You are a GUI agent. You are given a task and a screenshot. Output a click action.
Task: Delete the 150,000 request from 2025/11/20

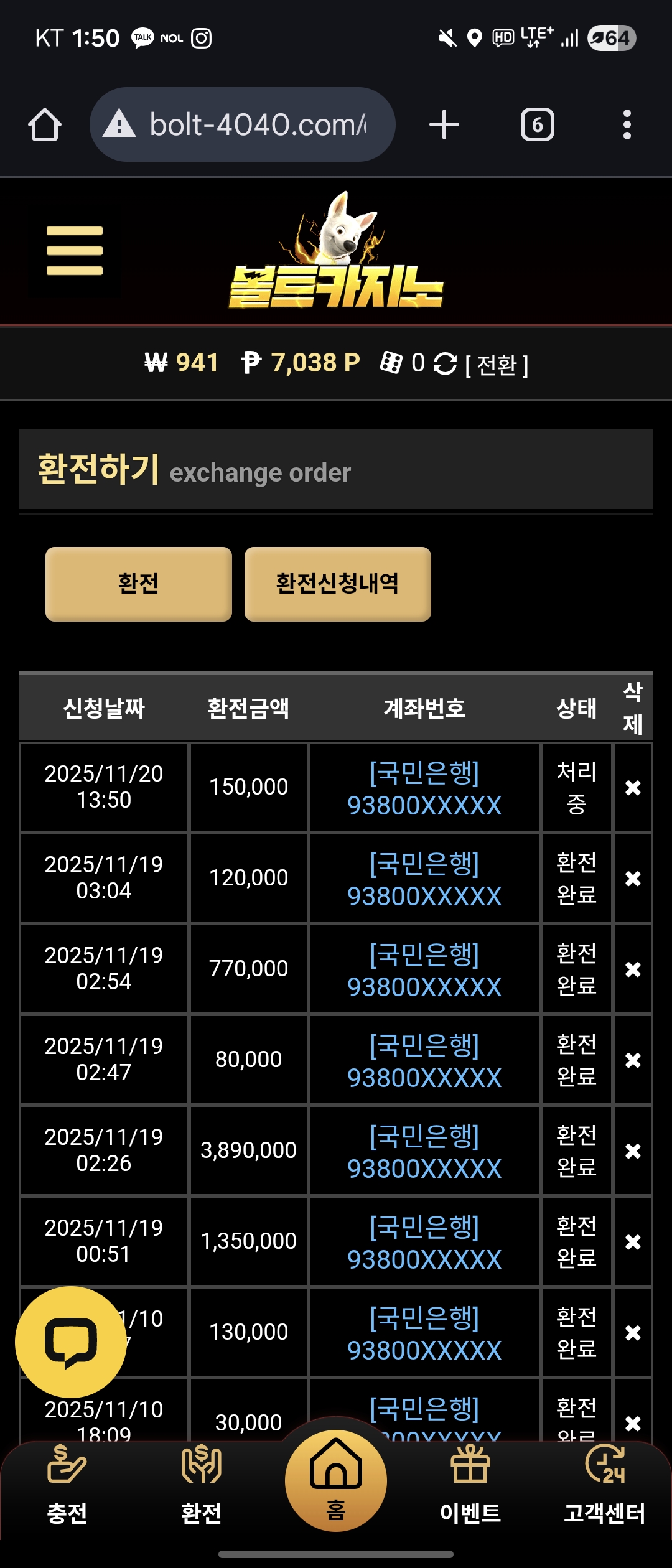tap(633, 788)
